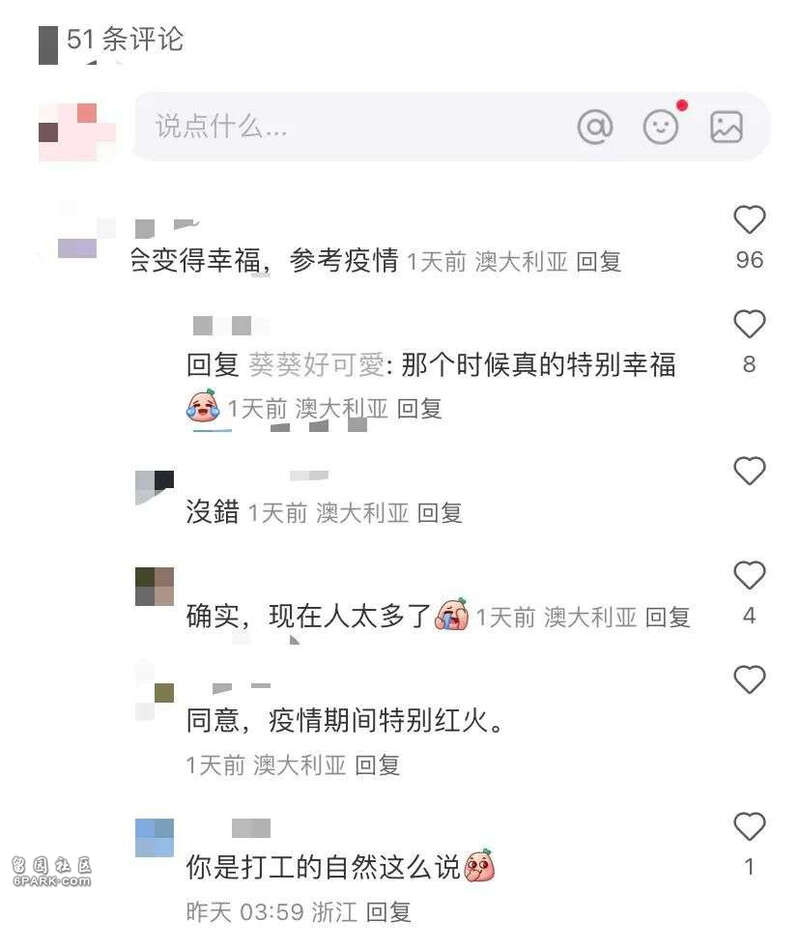Reply to the 沒錯 comment
This screenshot has height=951, width=800.
click(440, 514)
